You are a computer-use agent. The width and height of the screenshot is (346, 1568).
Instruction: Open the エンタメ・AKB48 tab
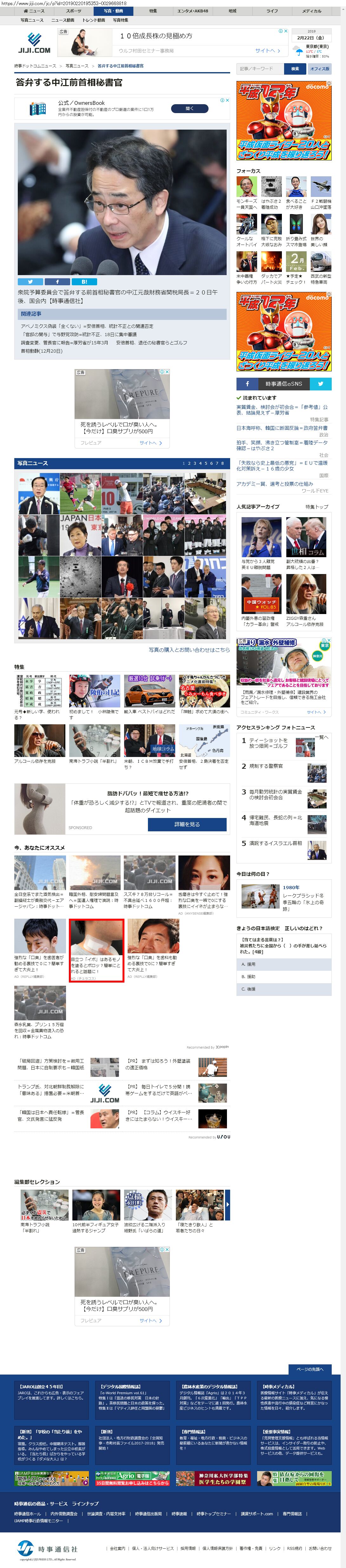192,11
